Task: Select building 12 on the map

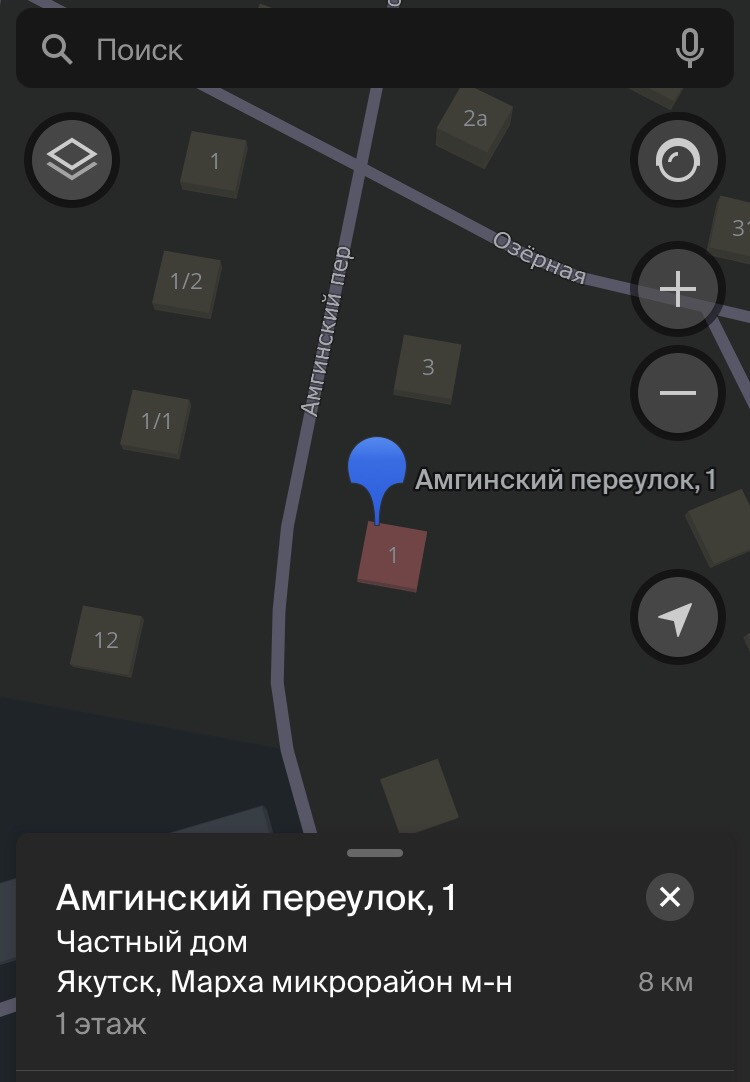Action: pos(106,640)
